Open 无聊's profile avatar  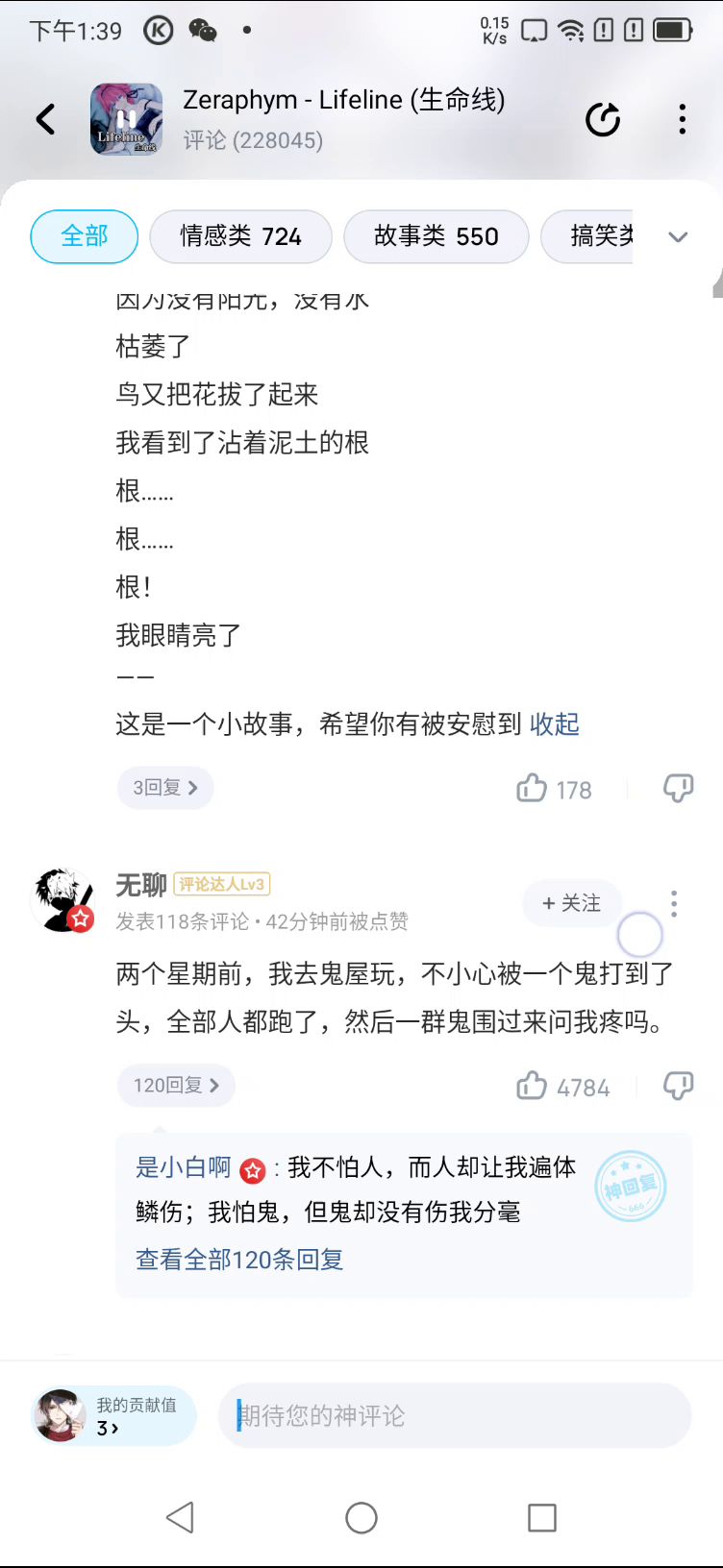[63, 900]
